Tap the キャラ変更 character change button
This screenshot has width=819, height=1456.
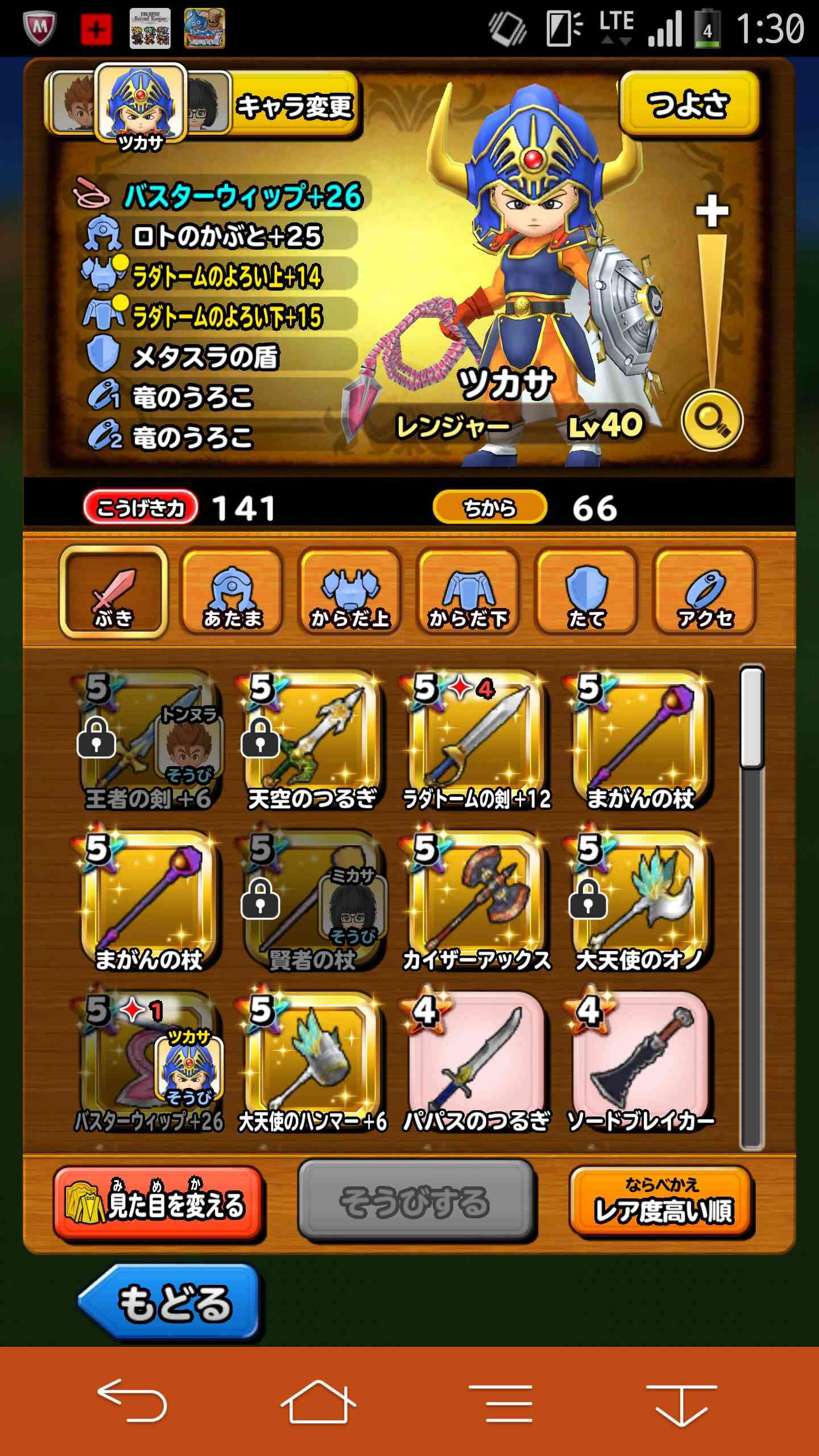(x=293, y=105)
